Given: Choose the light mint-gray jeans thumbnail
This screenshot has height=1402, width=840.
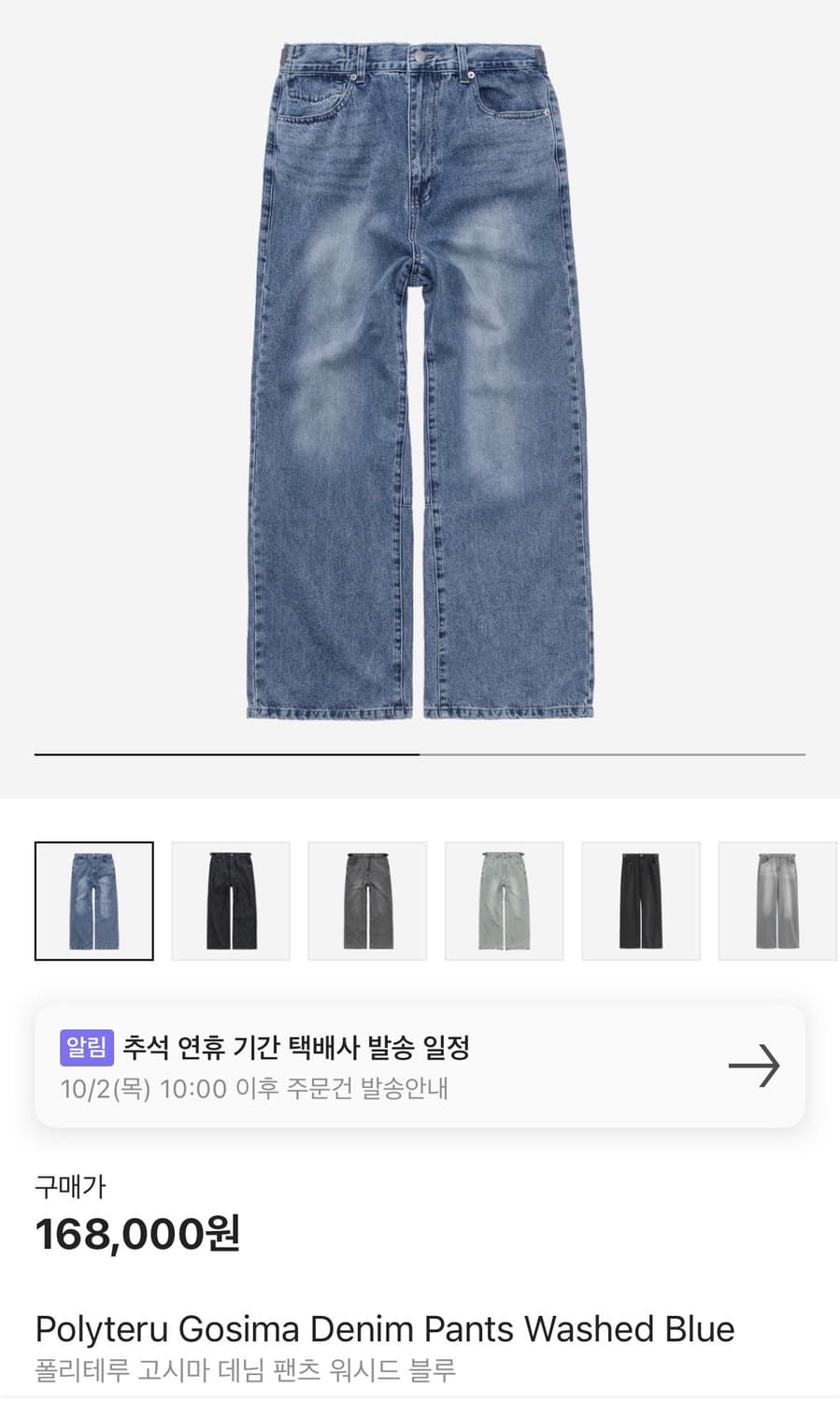Looking at the screenshot, I should [505, 901].
